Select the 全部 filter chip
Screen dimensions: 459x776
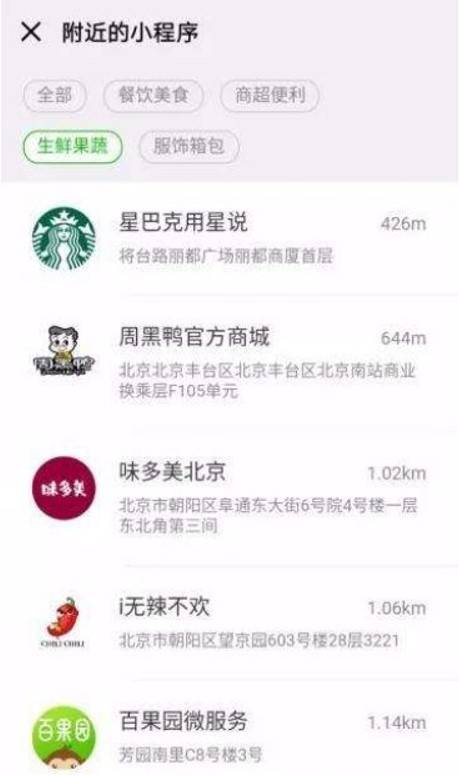pyautogui.click(x=55, y=96)
